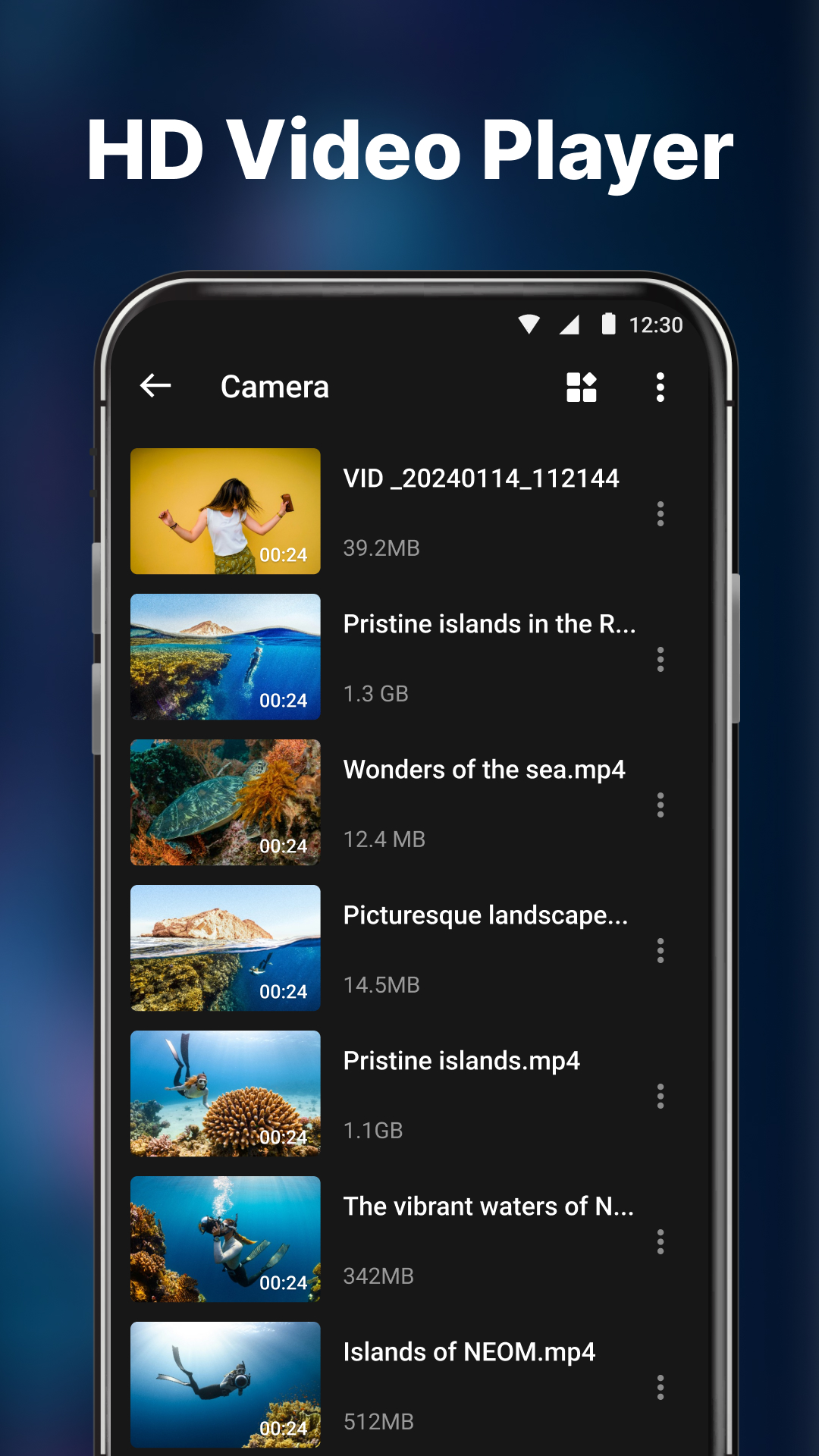Select Pristine islands.mp4 by its title
The image size is (819, 1456).
(461, 1061)
